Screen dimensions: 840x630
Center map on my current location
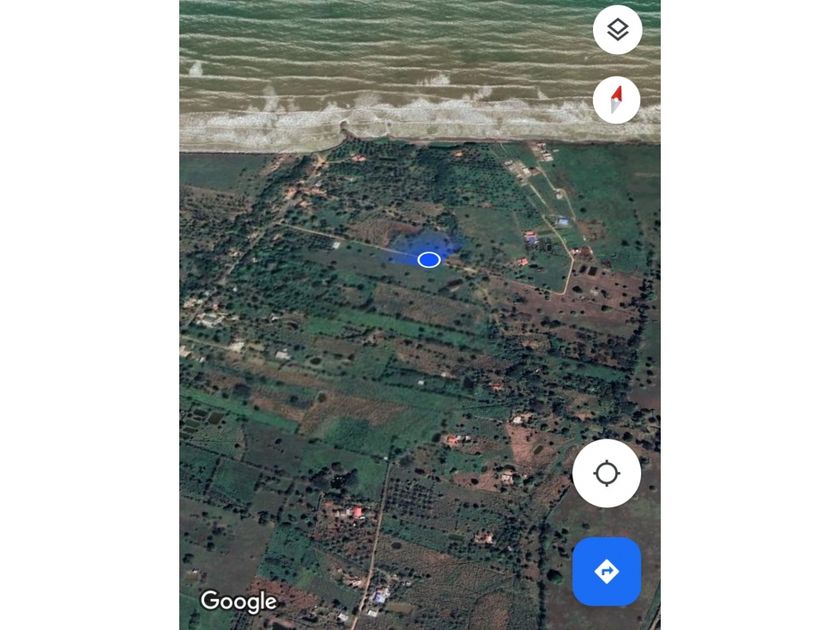(x=606, y=473)
